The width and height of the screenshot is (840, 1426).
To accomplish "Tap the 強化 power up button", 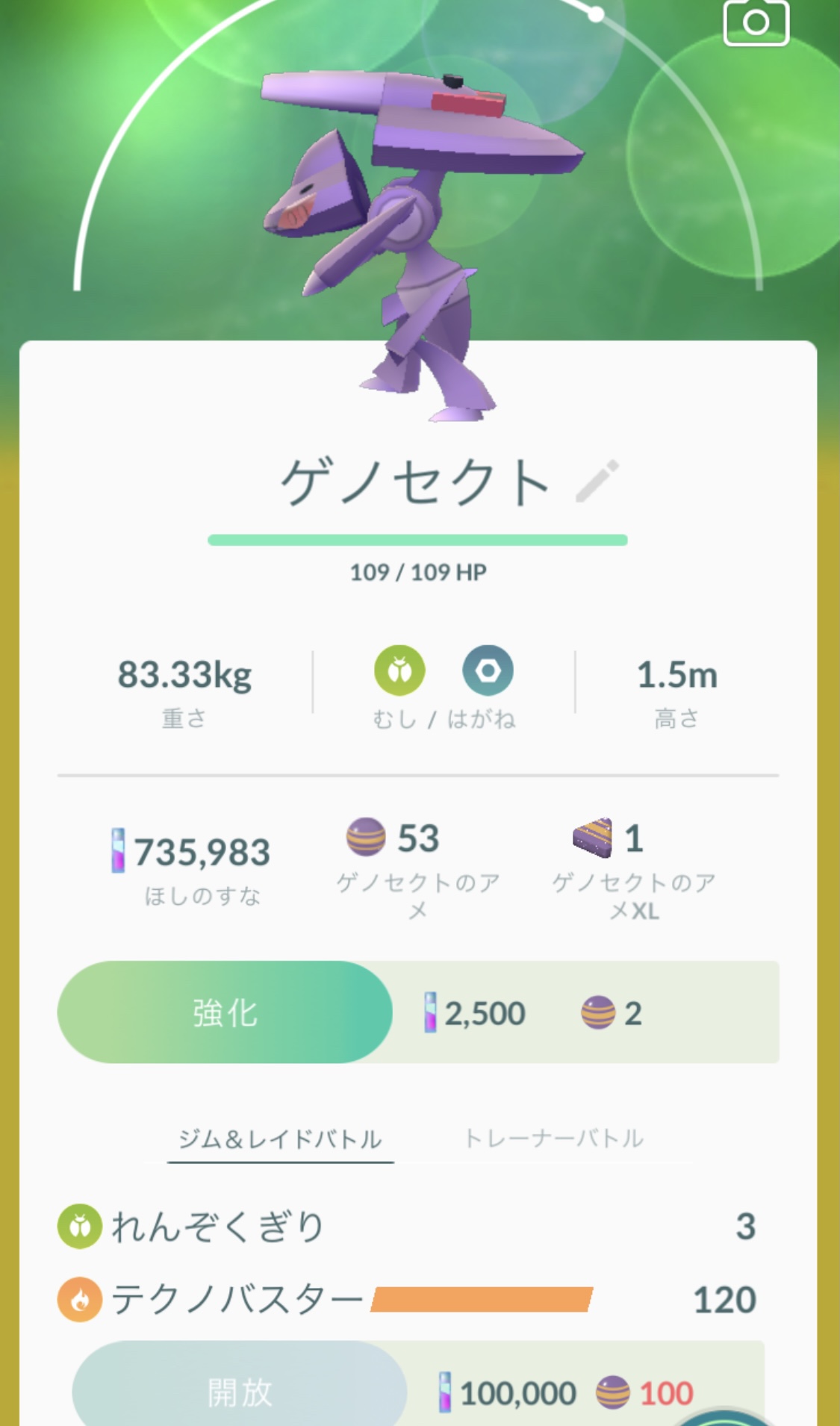I will (x=225, y=1012).
